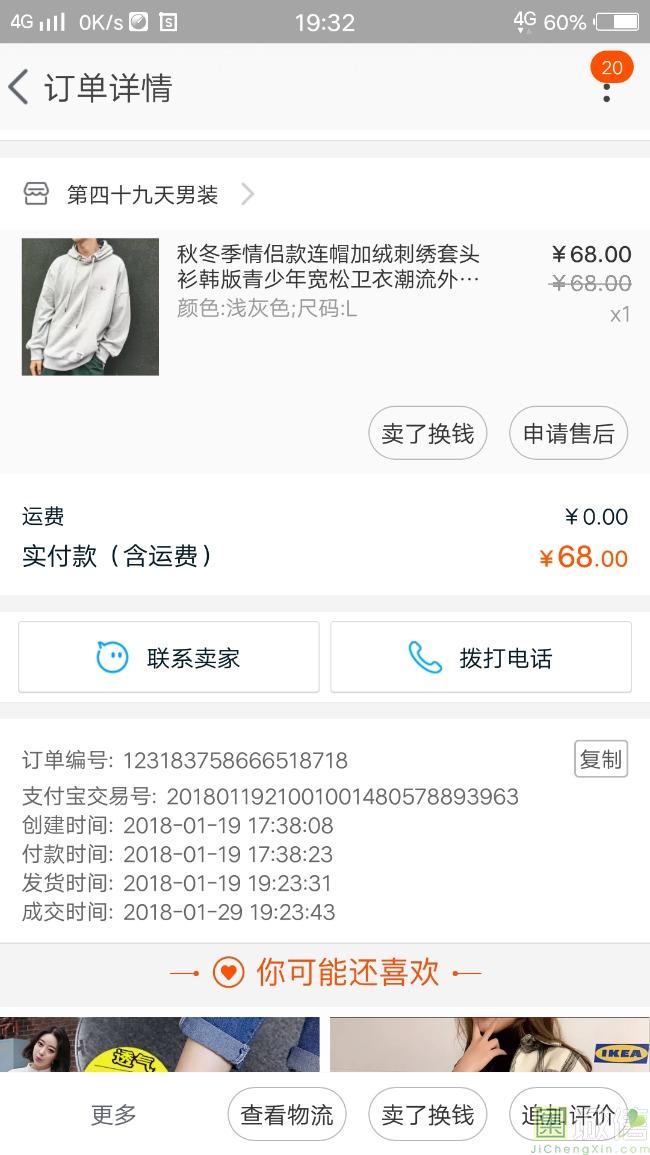Open 更多 options in bottom bar
The height and width of the screenshot is (1155, 650).
click(113, 1114)
